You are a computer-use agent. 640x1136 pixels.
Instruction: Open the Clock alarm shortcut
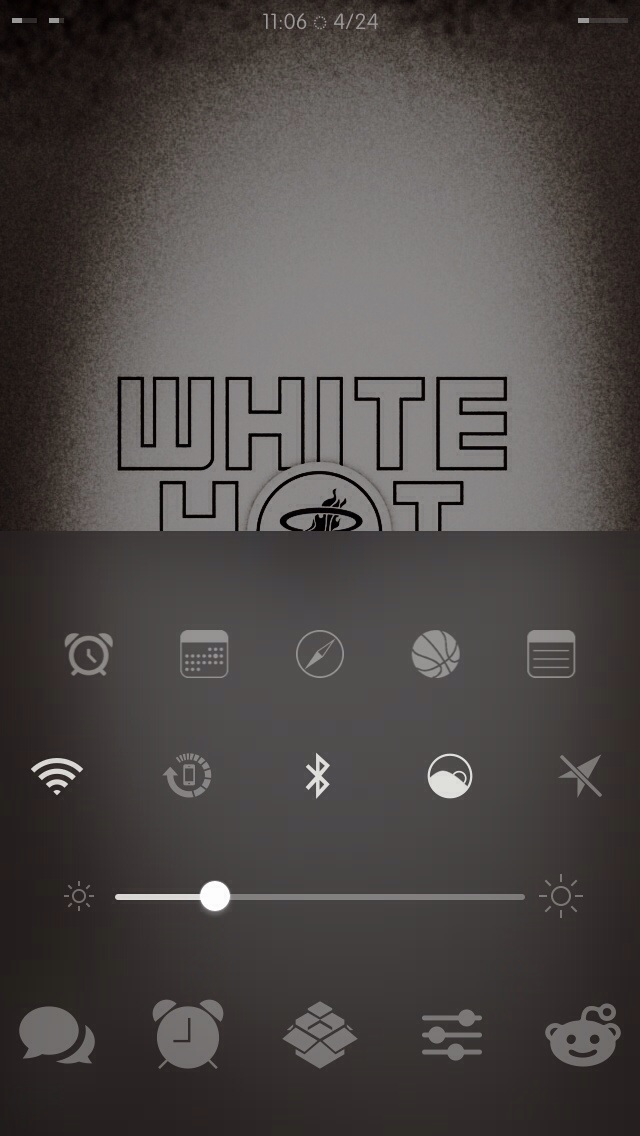[x=88, y=655]
